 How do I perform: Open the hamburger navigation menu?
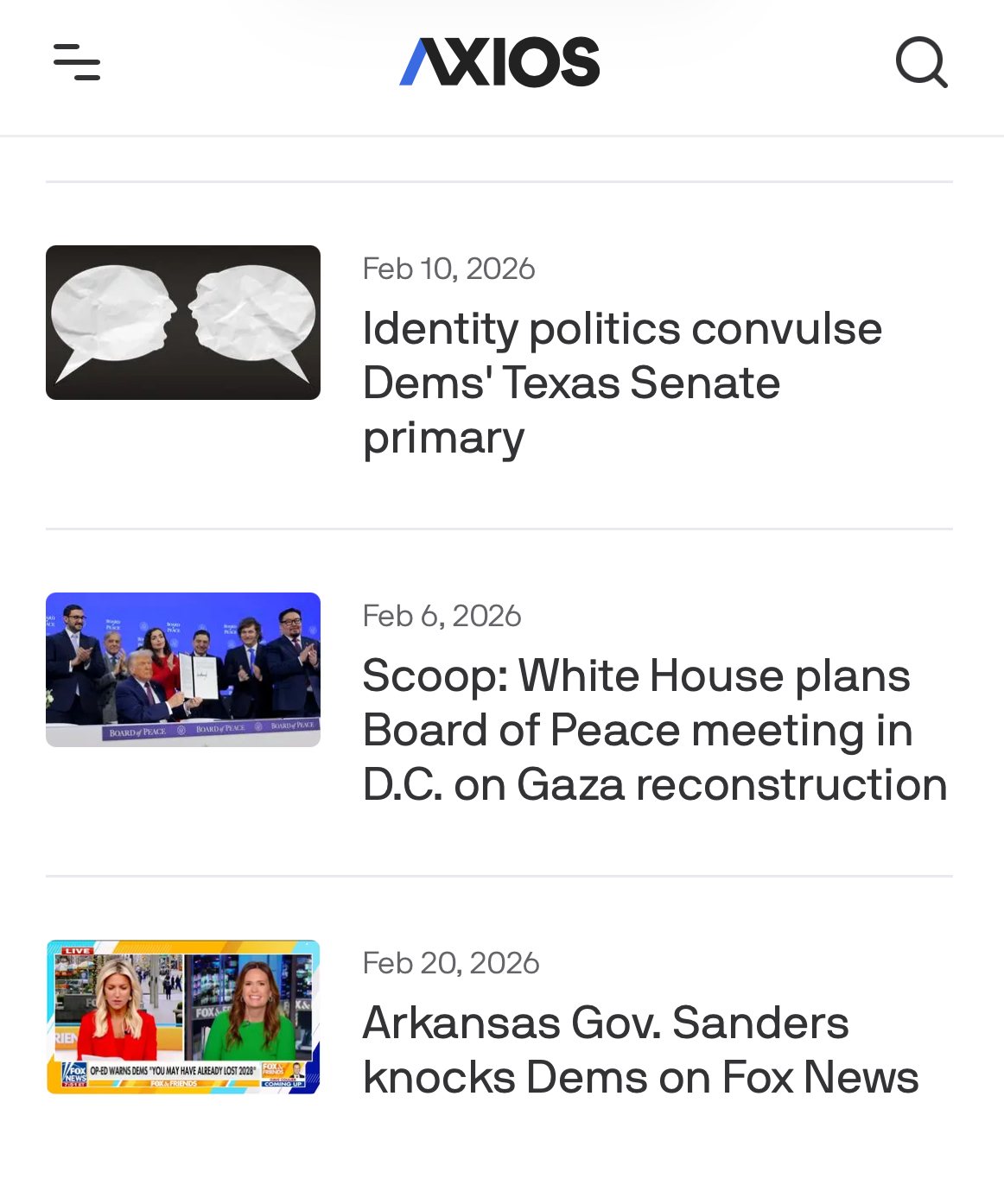pyautogui.click(x=77, y=62)
